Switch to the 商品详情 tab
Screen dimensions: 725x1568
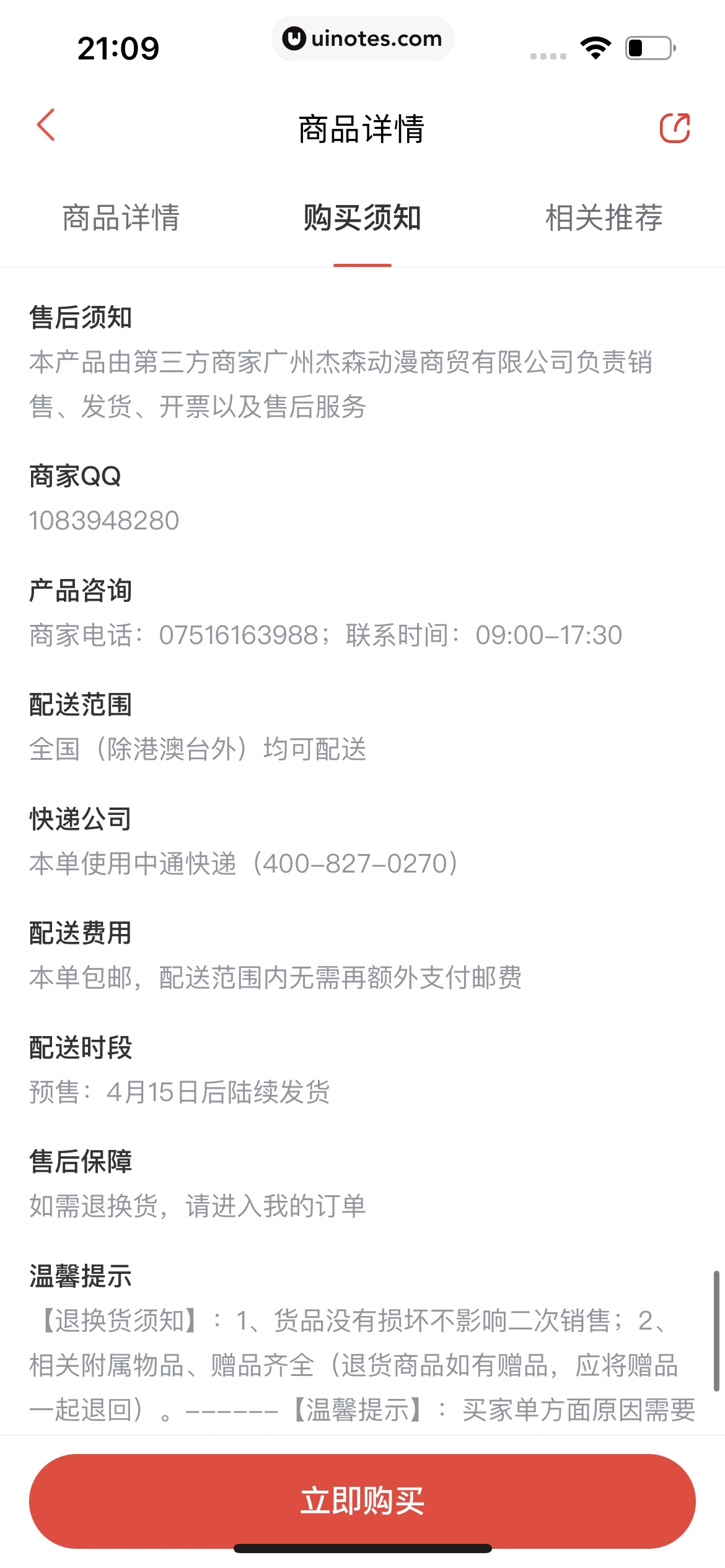coord(121,218)
